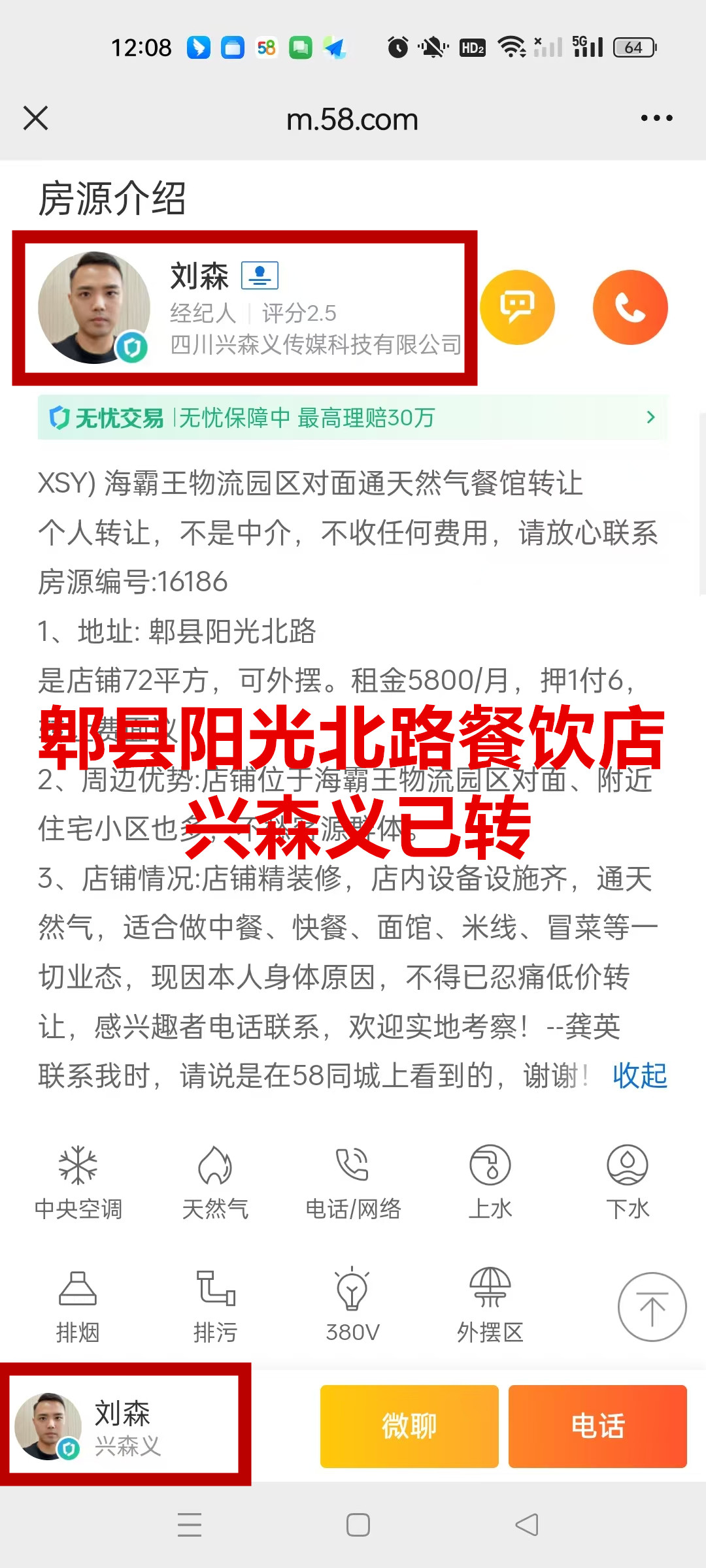
Task: Open the three-dot overflow menu
Action: point(656,118)
